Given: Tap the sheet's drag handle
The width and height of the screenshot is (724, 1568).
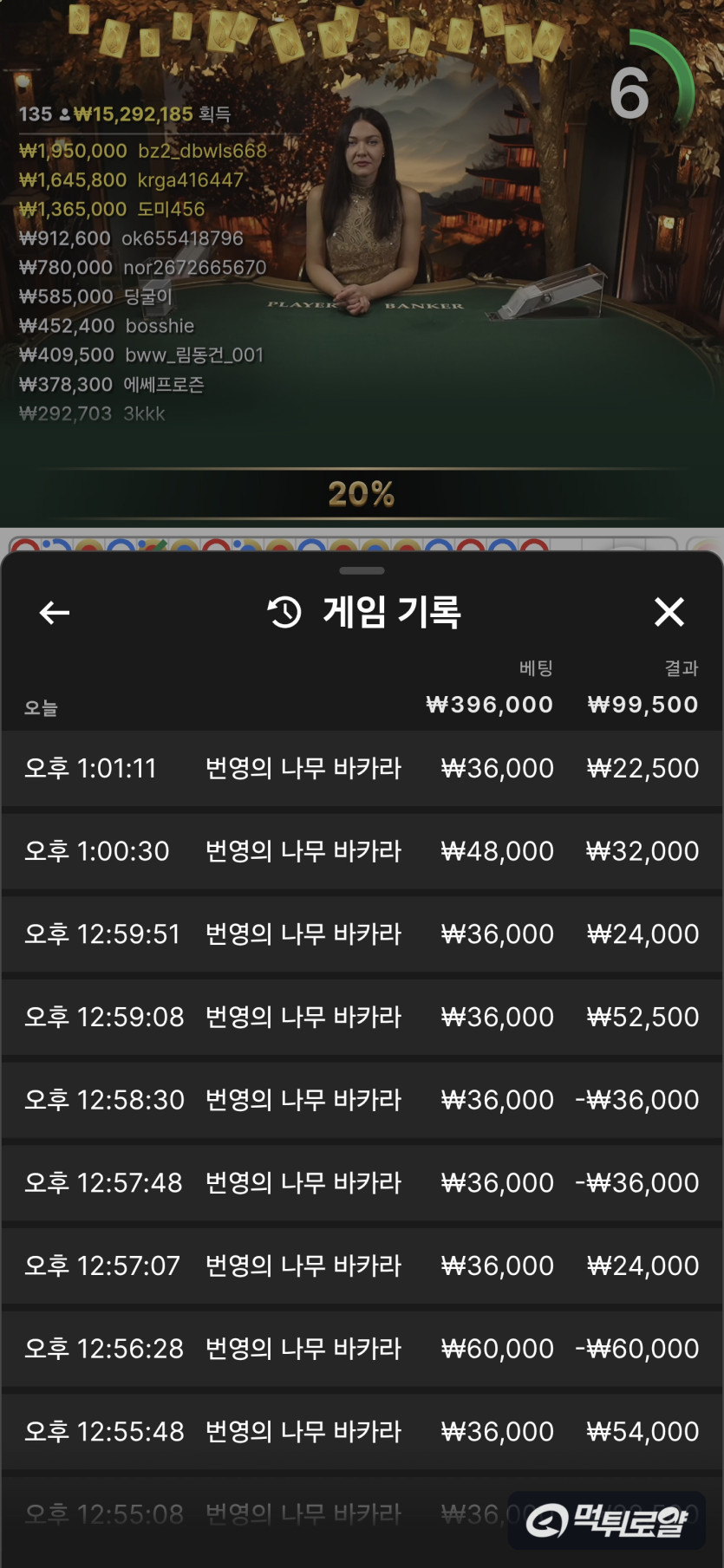Looking at the screenshot, I should (x=362, y=571).
